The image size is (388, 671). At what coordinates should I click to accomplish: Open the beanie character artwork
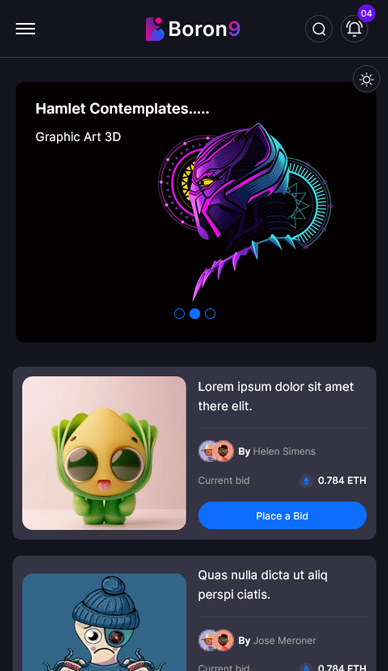104,622
